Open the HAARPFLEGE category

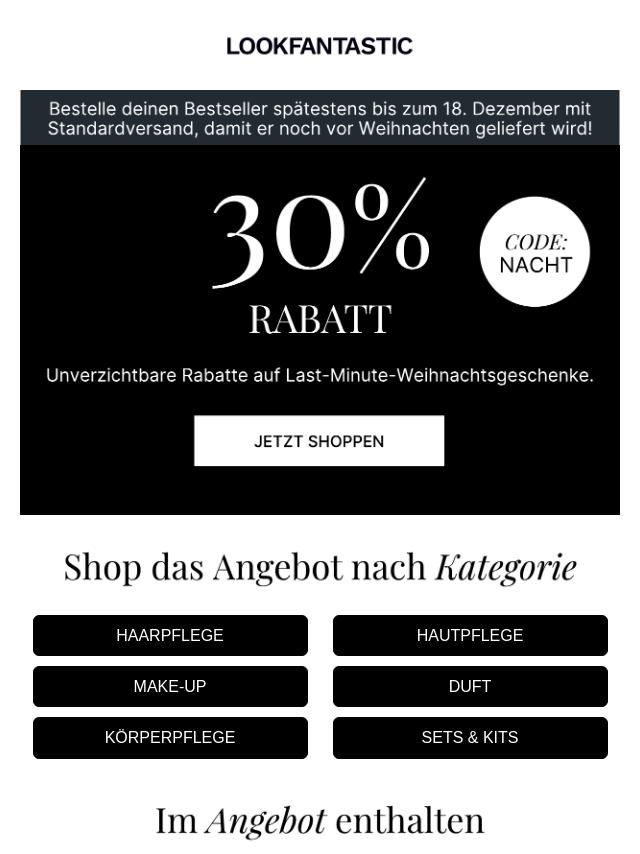pos(170,635)
